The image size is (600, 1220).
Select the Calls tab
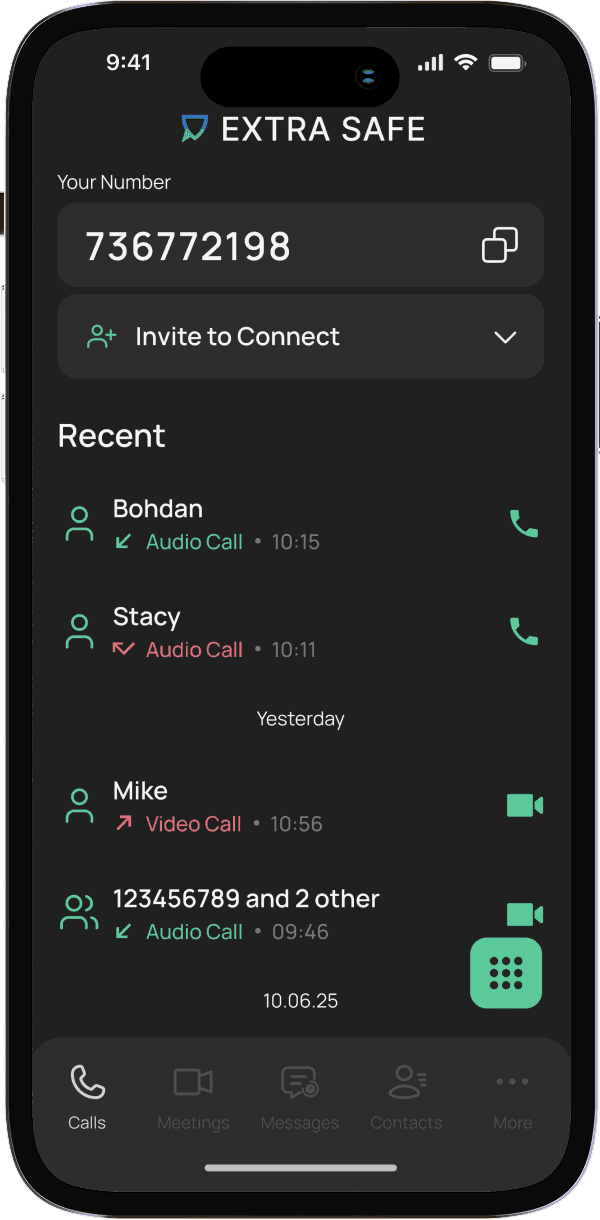pyautogui.click(x=87, y=1097)
